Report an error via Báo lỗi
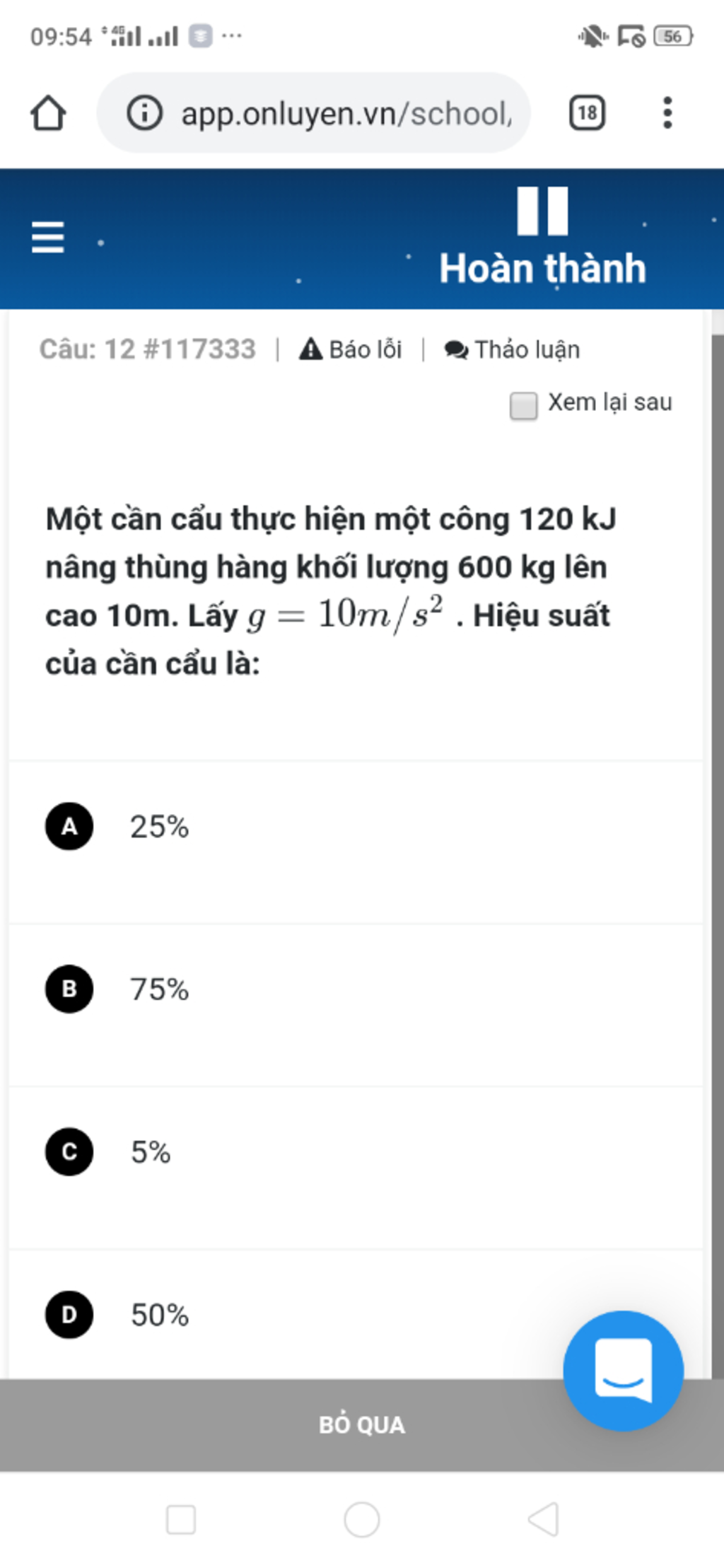 click(351, 349)
